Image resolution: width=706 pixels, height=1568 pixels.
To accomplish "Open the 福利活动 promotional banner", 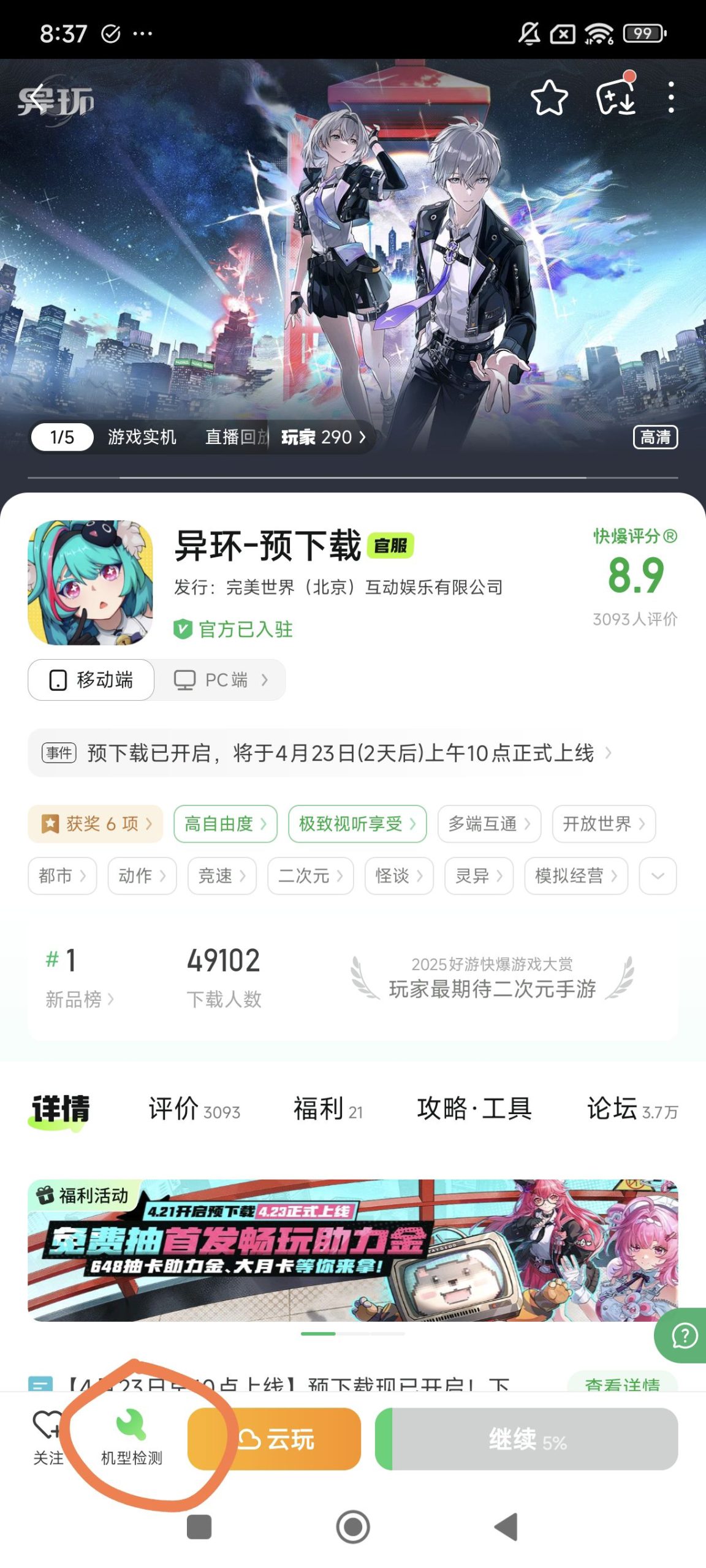I will click(x=352, y=1249).
